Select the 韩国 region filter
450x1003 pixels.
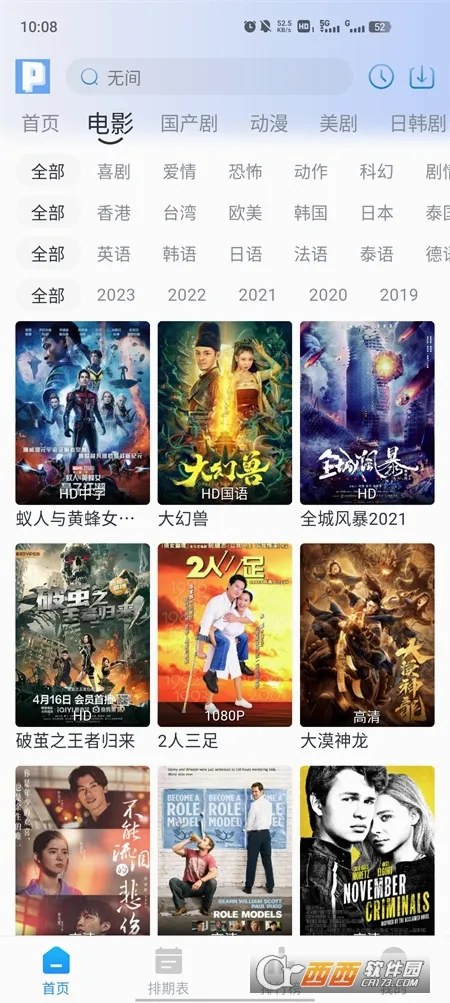pos(311,213)
